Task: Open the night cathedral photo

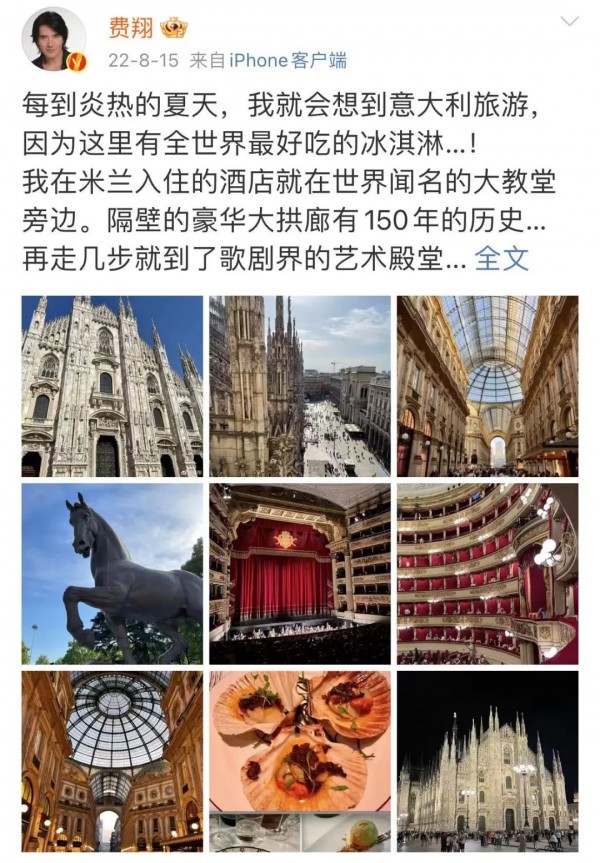Action: pos(487,761)
